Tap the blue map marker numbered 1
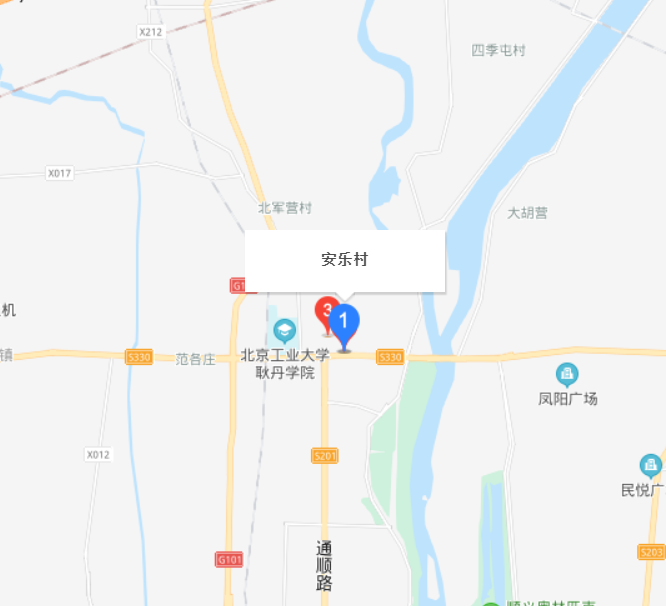Viewport: 666px width, 606px height. pyautogui.click(x=345, y=324)
